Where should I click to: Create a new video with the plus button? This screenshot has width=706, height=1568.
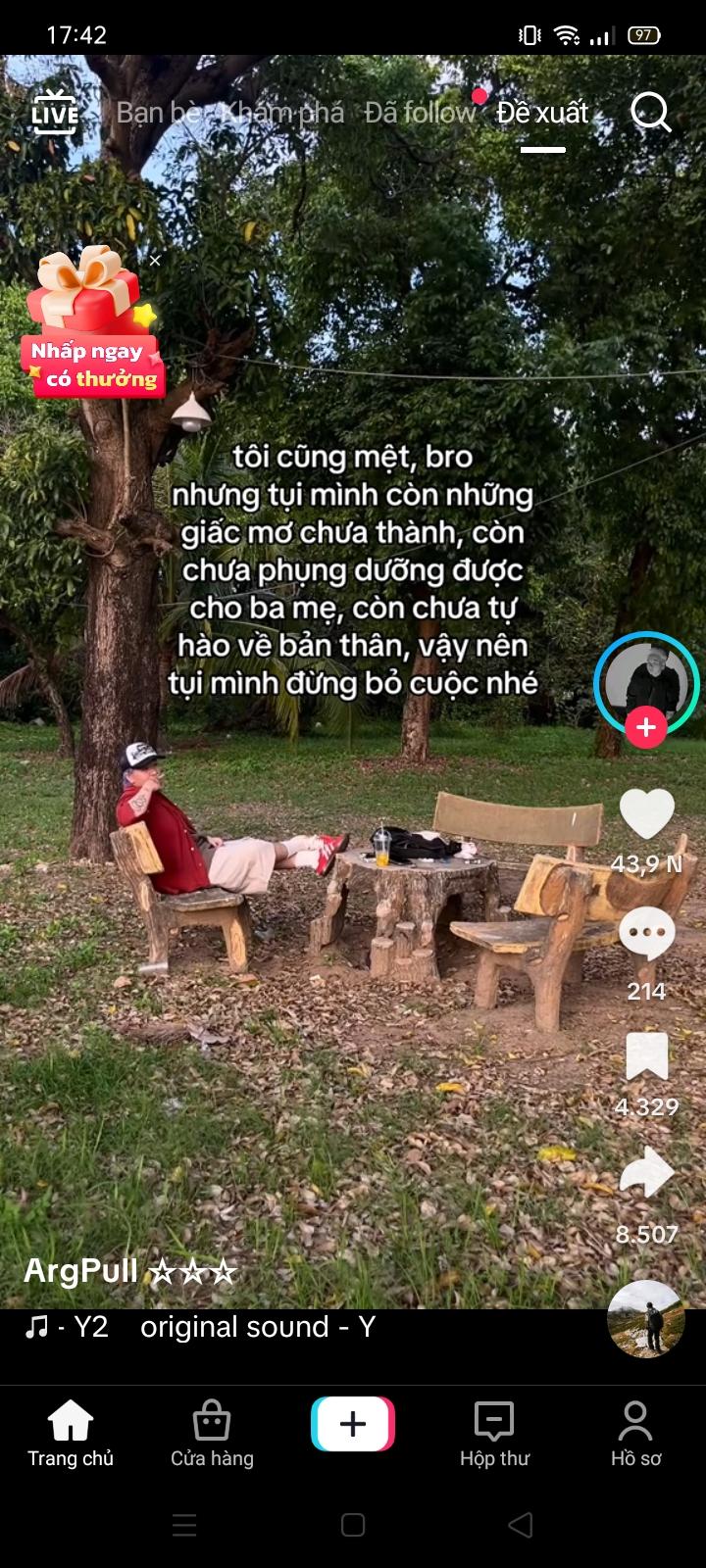pyautogui.click(x=353, y=1424)
